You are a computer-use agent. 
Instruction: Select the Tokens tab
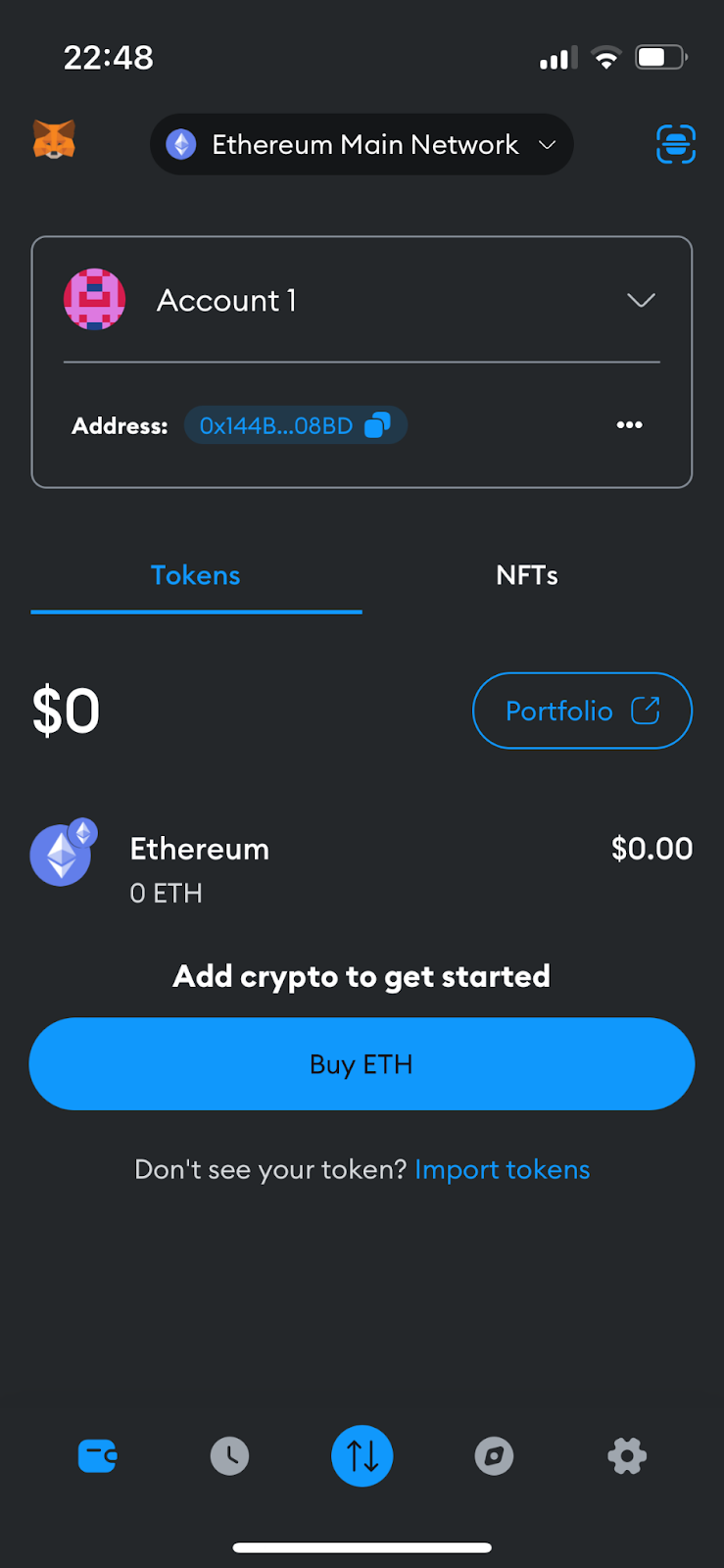196,575
